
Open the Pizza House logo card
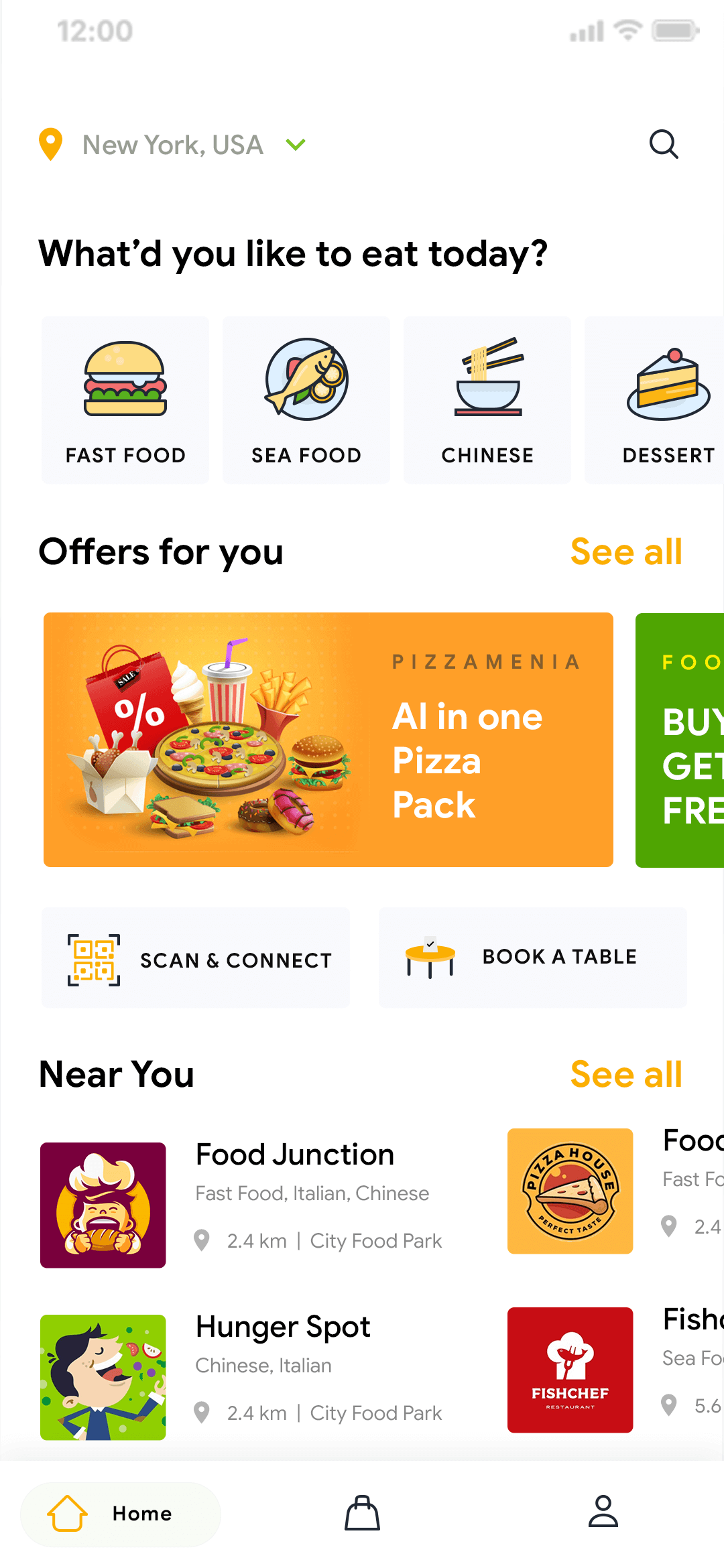point(570,1191)
